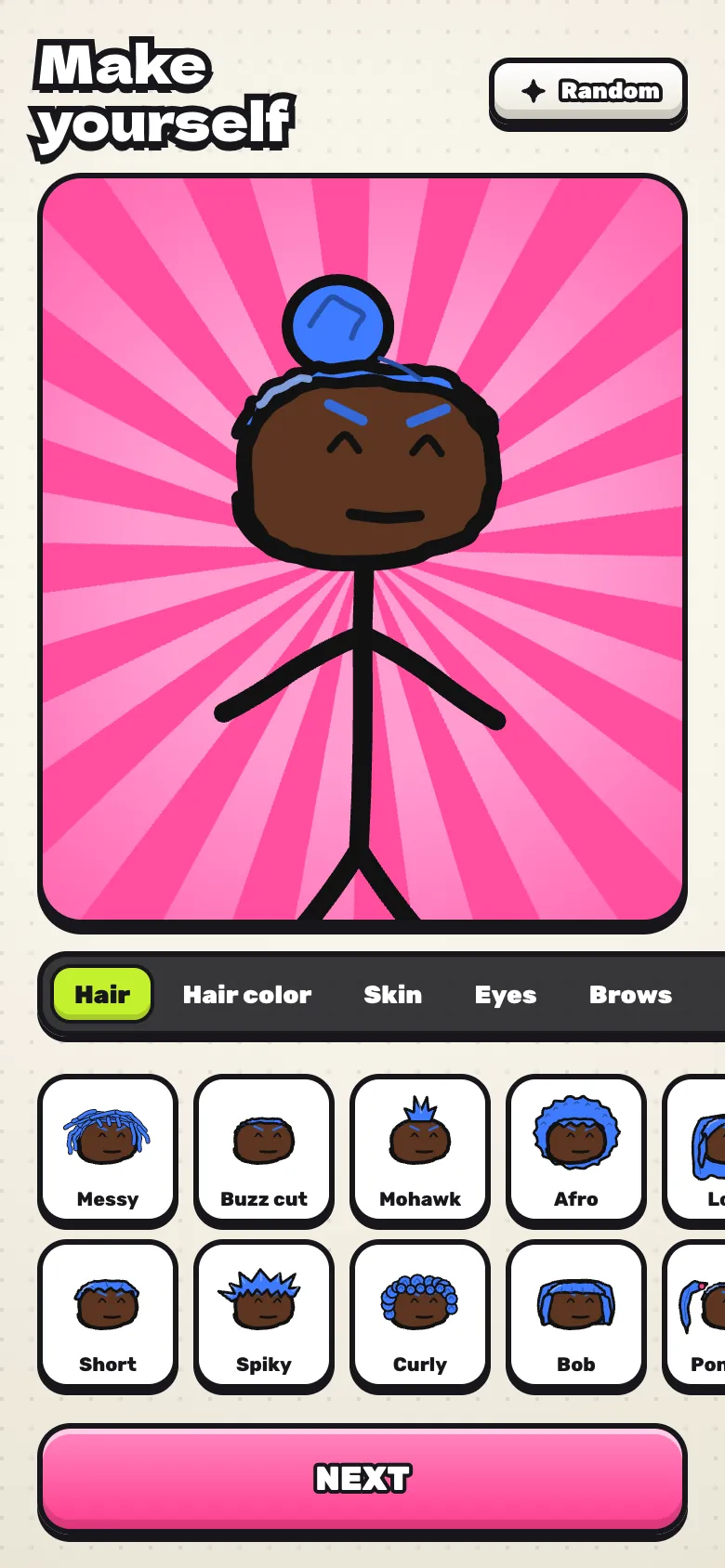Select the Mohawk hairstyle
This screenshot has width=725, height=1568.
[420, 1150]
